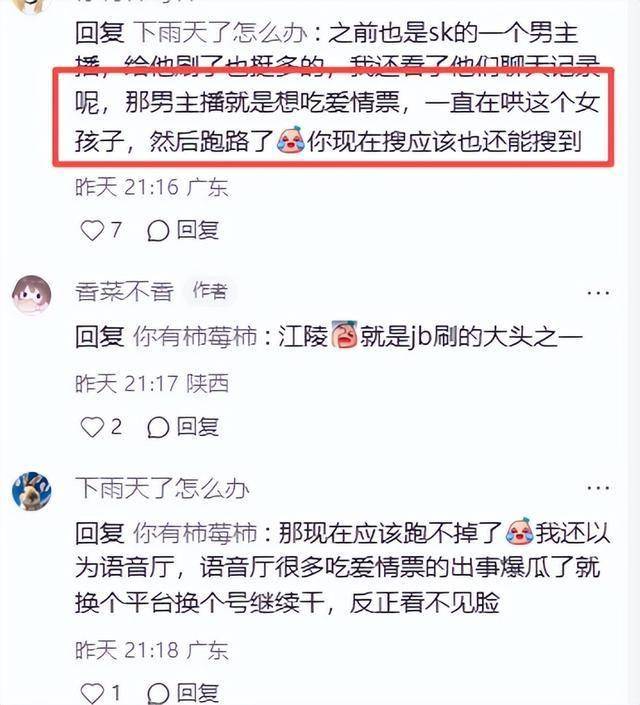Open mentioned user 你有柿莓柿 in 香菜不香's reply
640x705 pixels.
pos(196,337)
